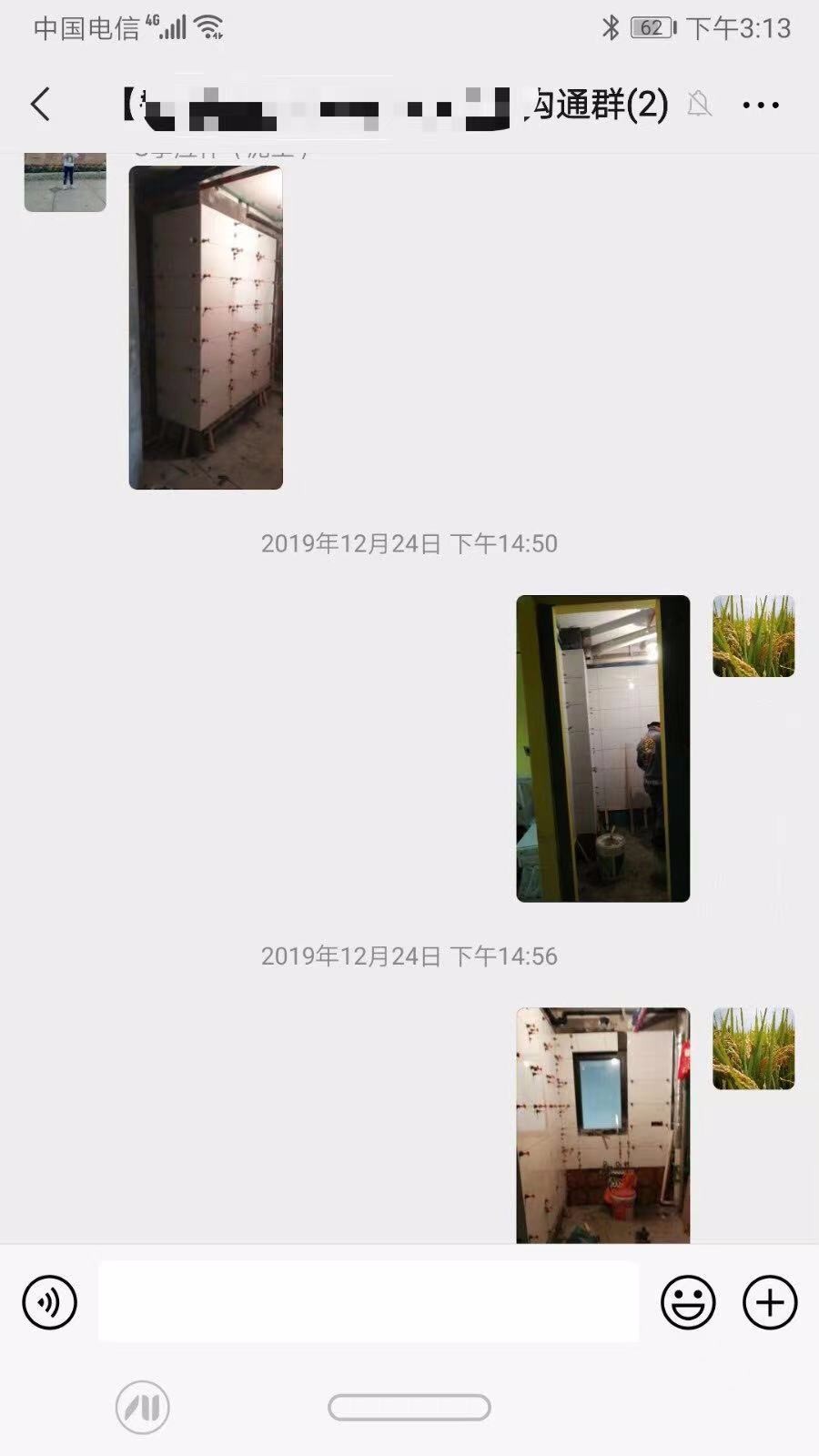
Task: Open the plus attachment menu
Action: click(x=770, y=1302)
